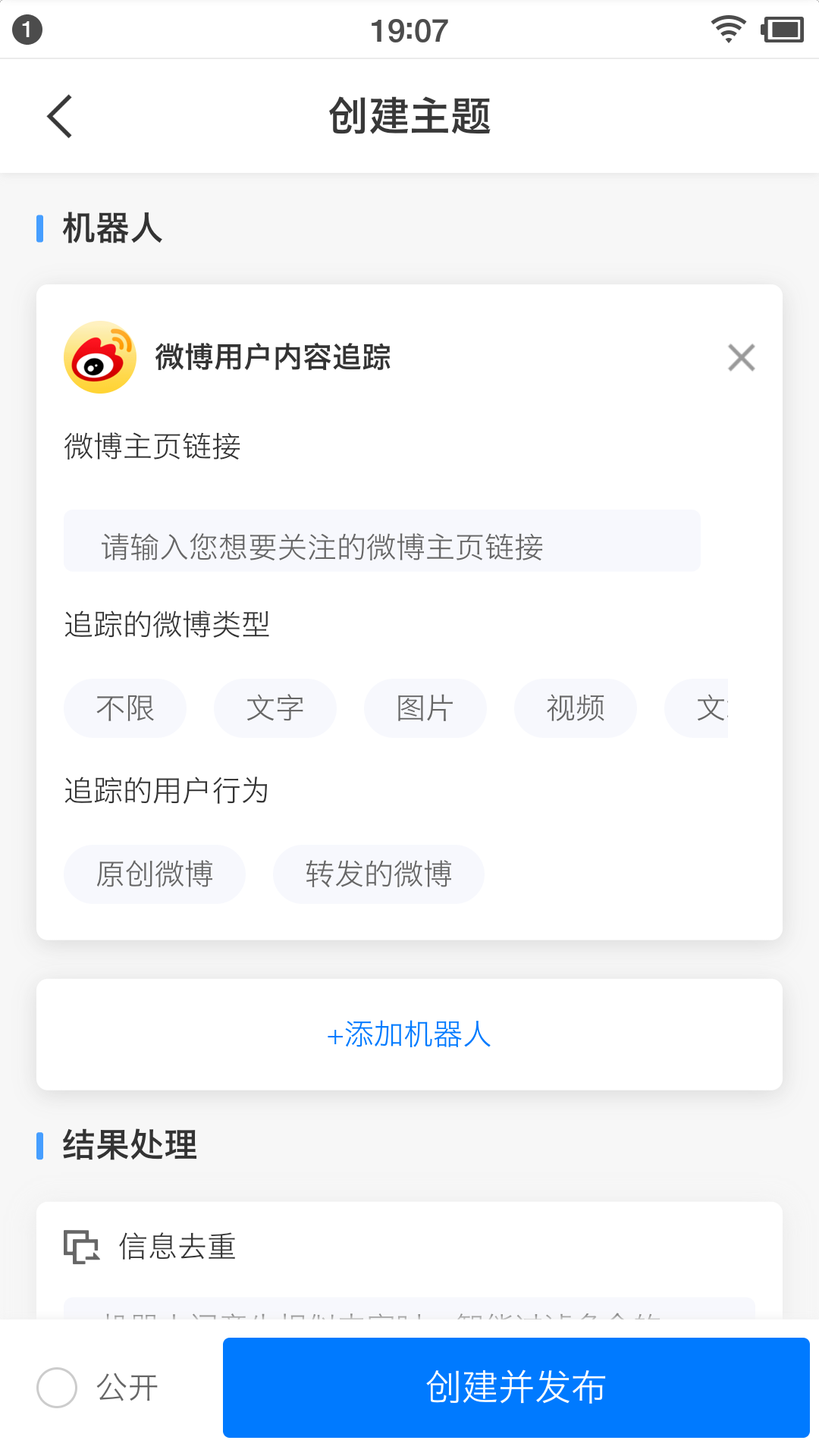Remove the 微博用户内容追踪 robot card
The width and height of the screenshot is (819, 1456).
(741, 358)
